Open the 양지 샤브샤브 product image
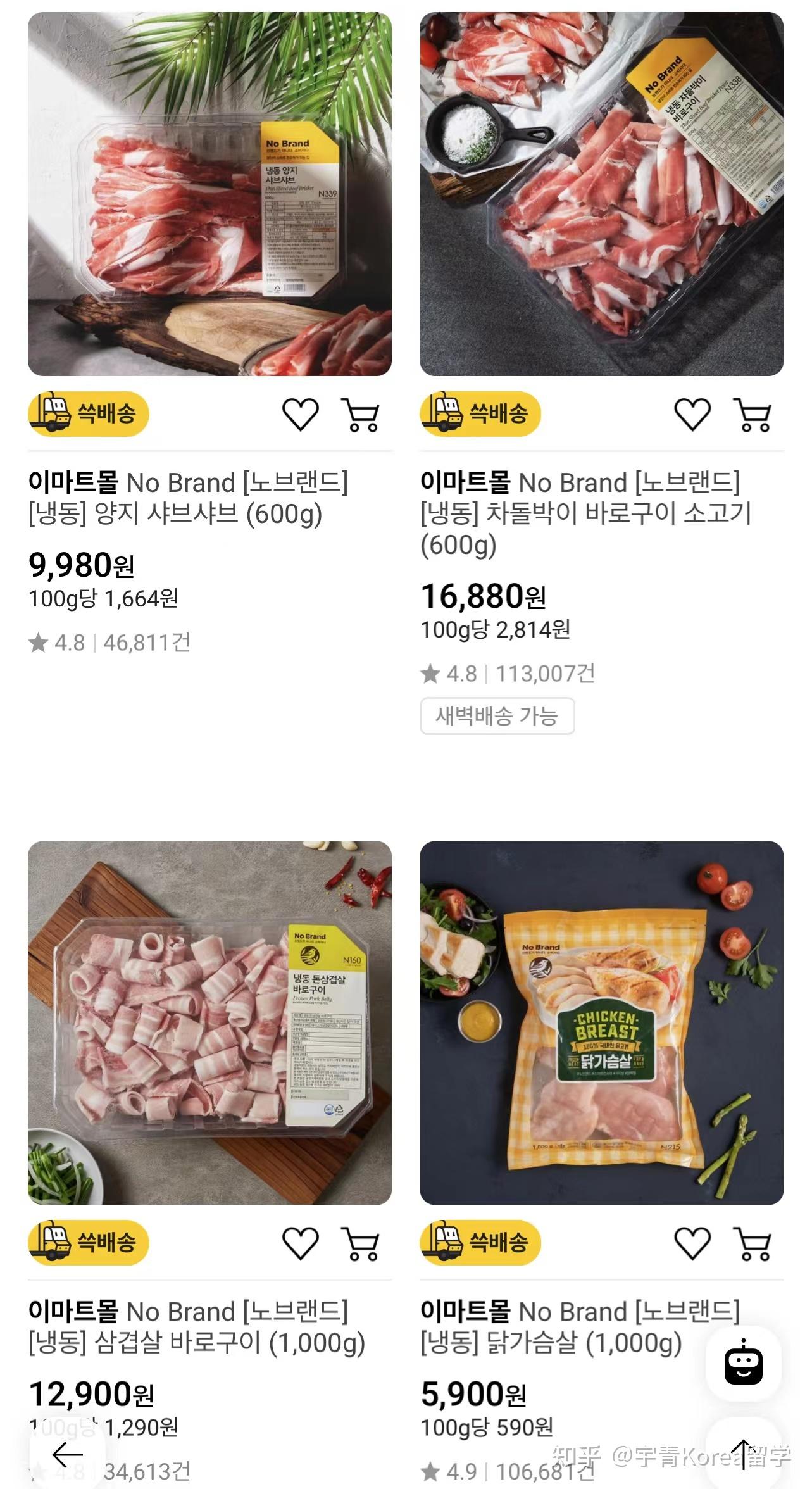Viewport: 812px width, 1489px height. 209,194
